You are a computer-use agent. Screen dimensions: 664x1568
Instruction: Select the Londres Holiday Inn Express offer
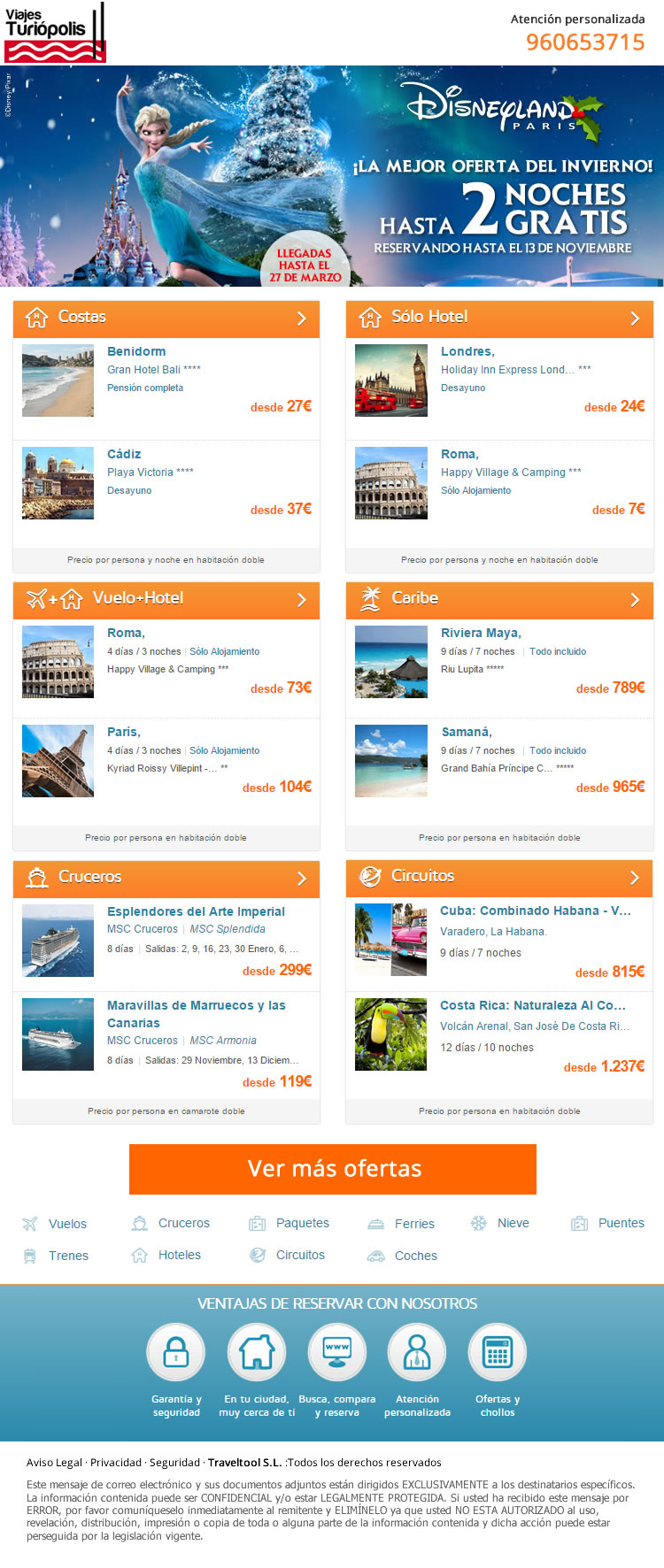pos(467,352)
